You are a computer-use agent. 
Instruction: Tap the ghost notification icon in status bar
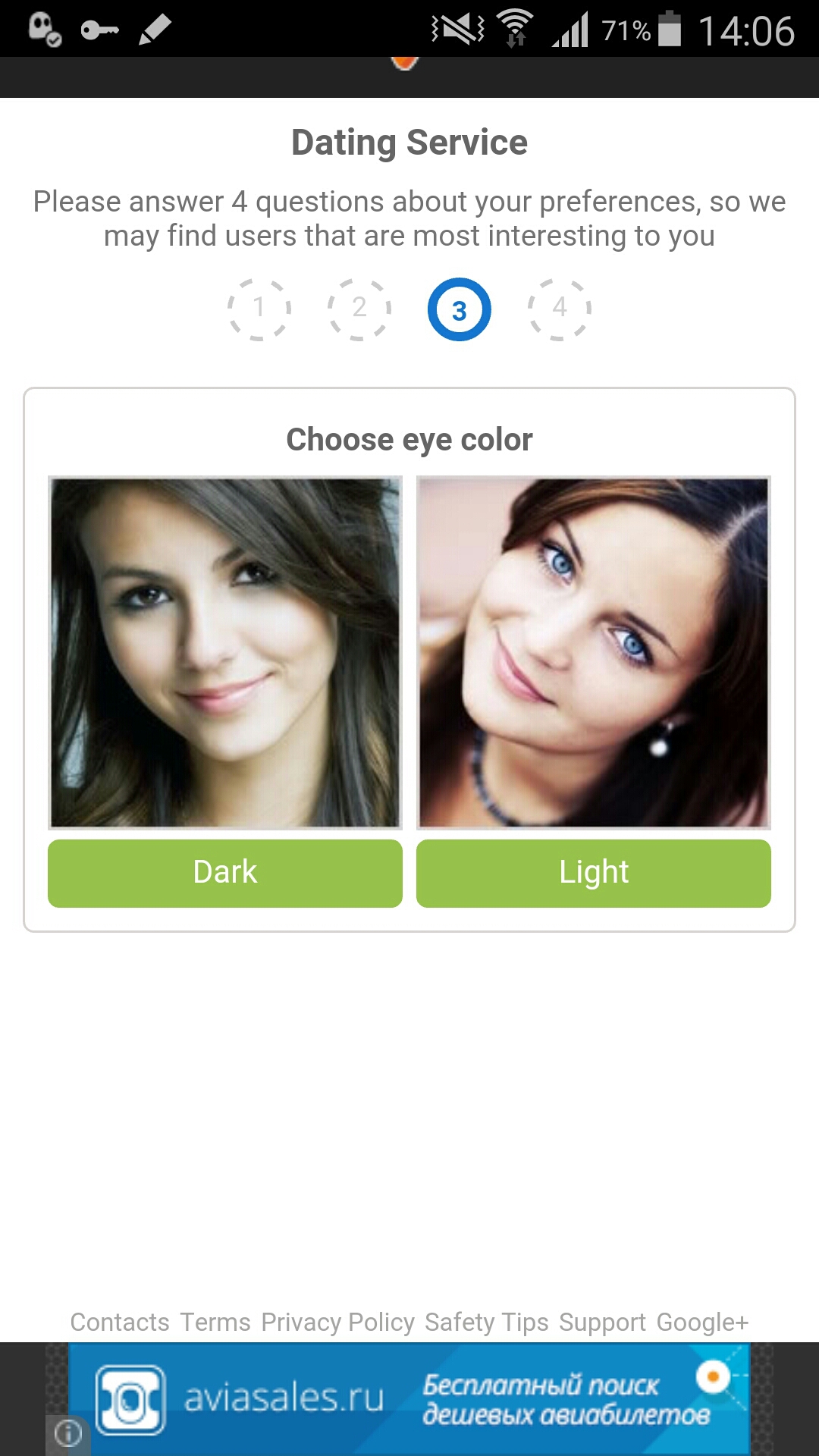(43, 29)
